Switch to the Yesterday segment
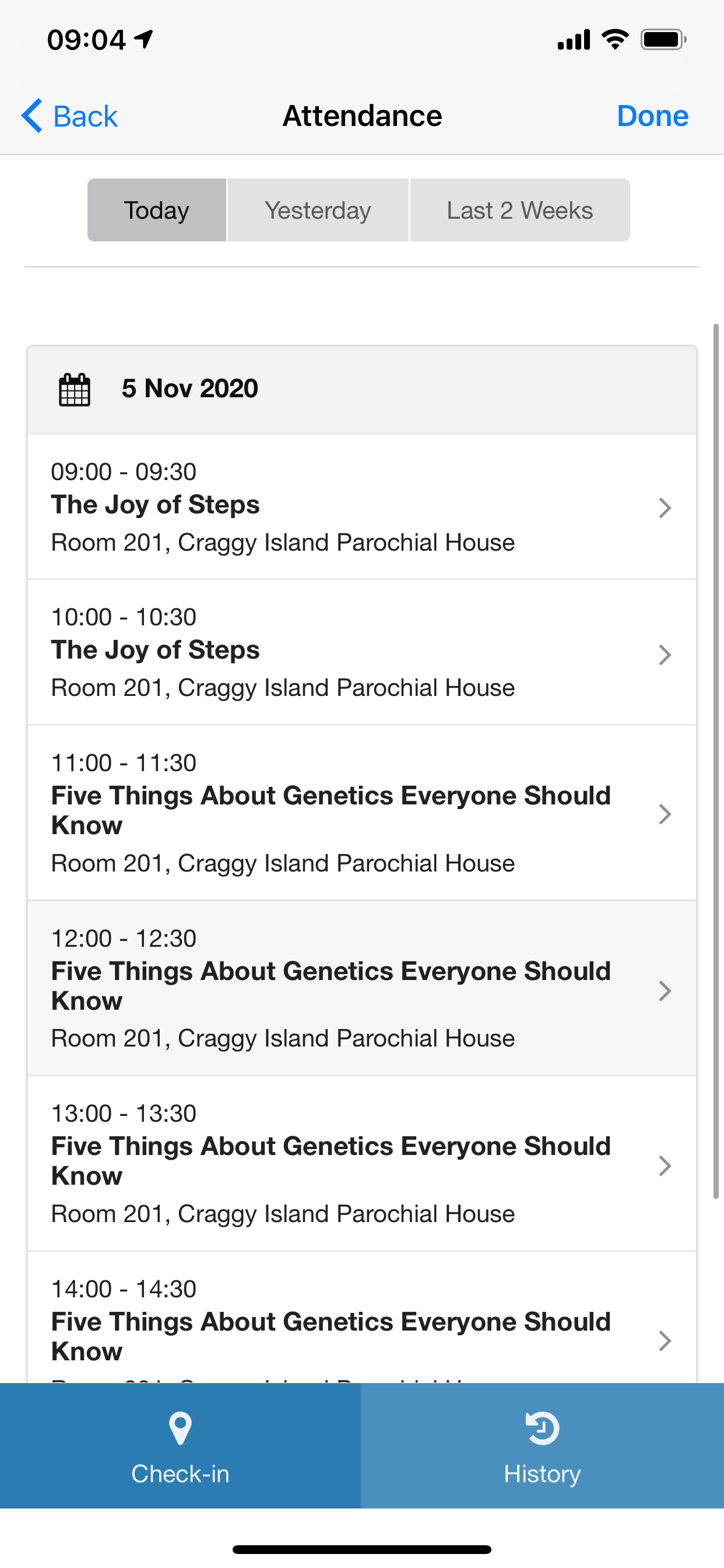The height and width of the screenshot is (1568, 724). pos(318,210)
